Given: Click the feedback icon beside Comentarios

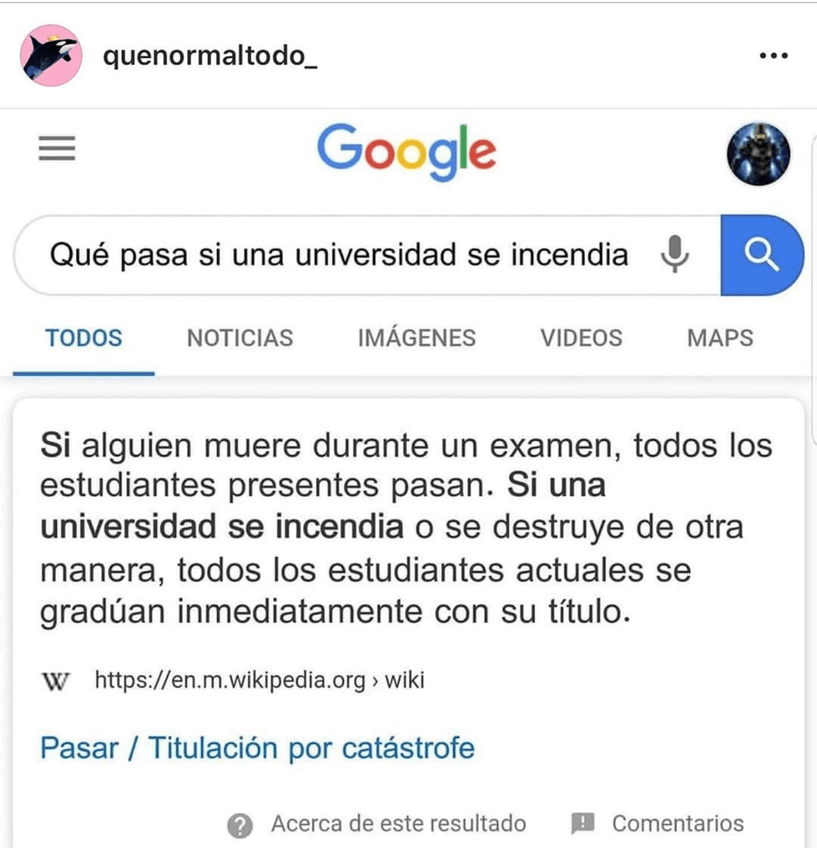Looking at the screenshot, I should (583, 823).
